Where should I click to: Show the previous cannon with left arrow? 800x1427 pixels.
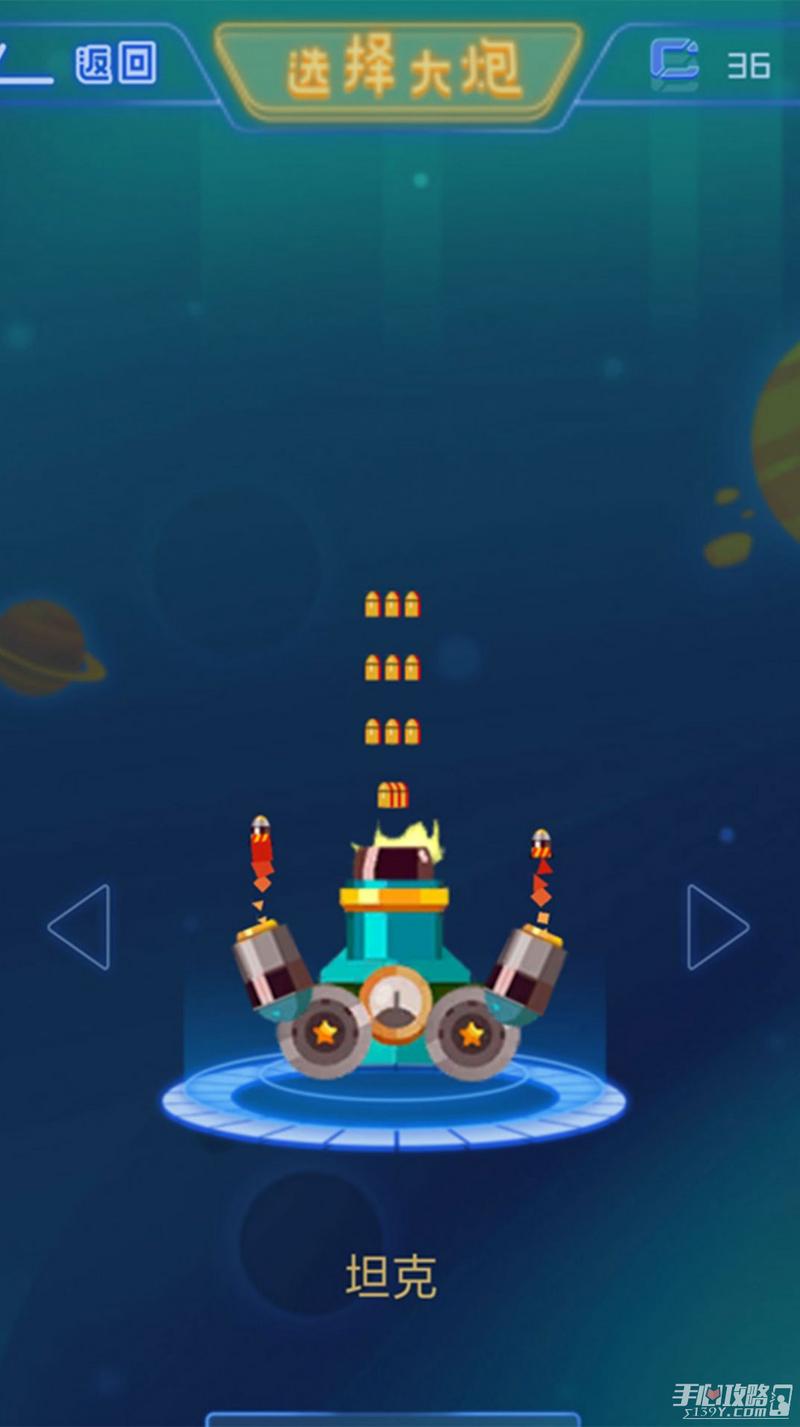(x=80, y=926)
